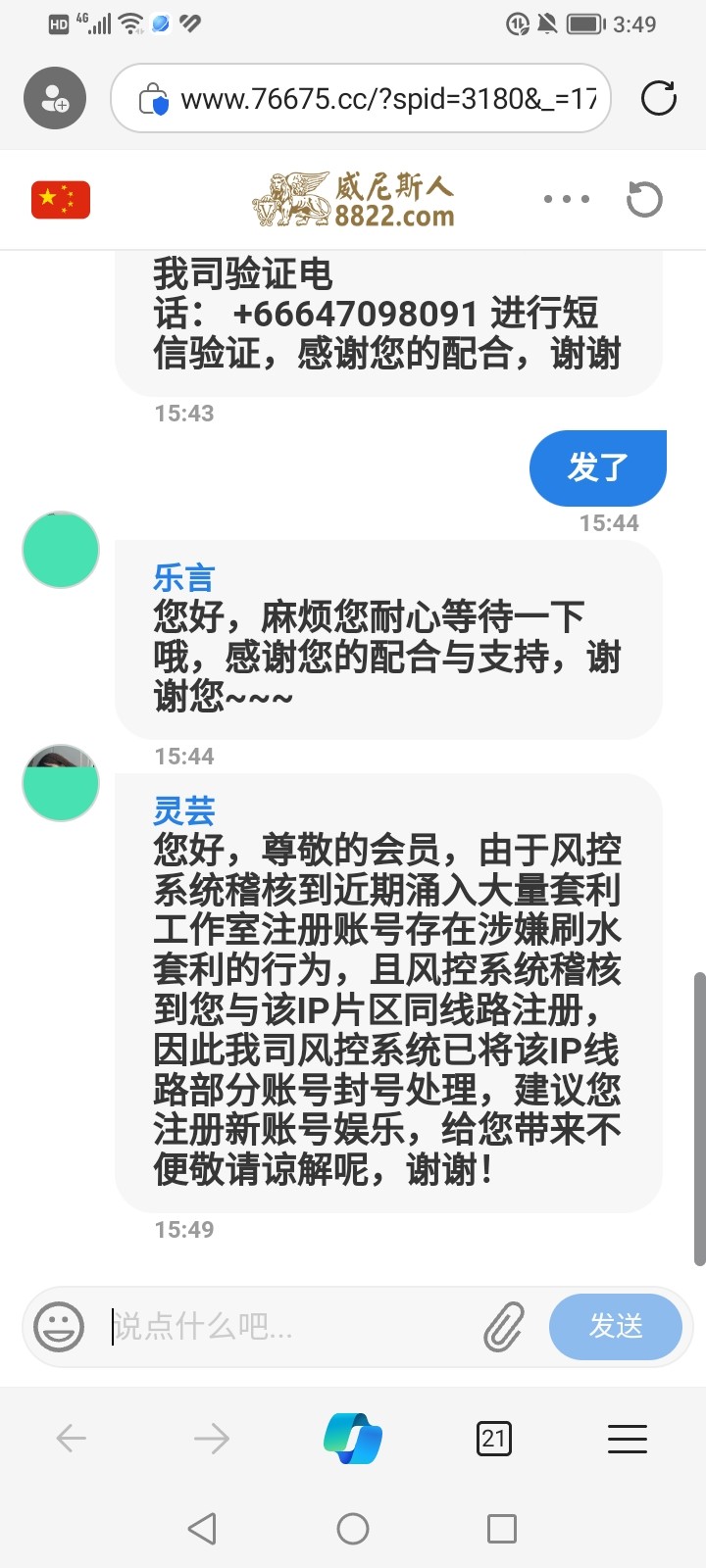The width and height of the screenshot is (706, 1568).
Task: Open the Copilot assistant button
Action: 353,1439
